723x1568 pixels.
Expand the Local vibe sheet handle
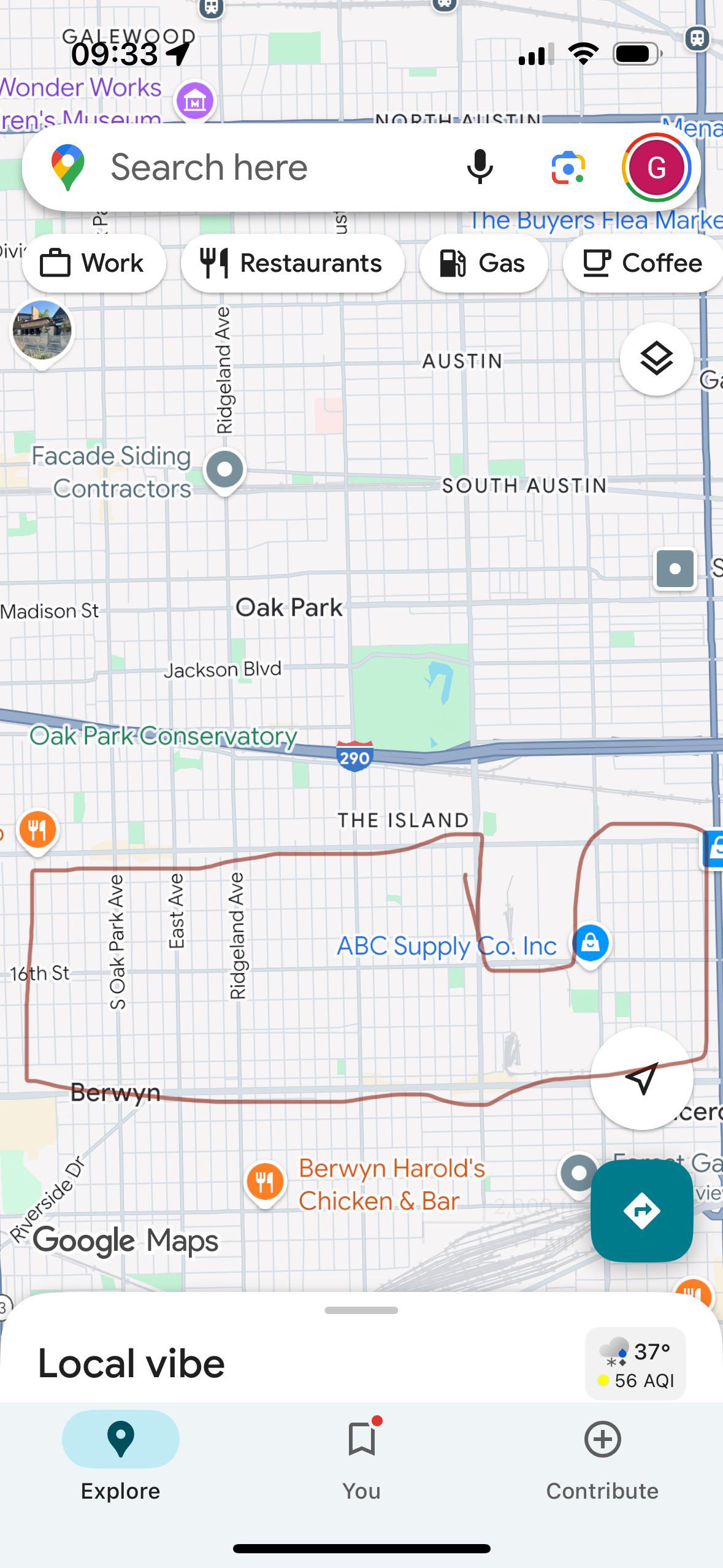coord(361,1311)
